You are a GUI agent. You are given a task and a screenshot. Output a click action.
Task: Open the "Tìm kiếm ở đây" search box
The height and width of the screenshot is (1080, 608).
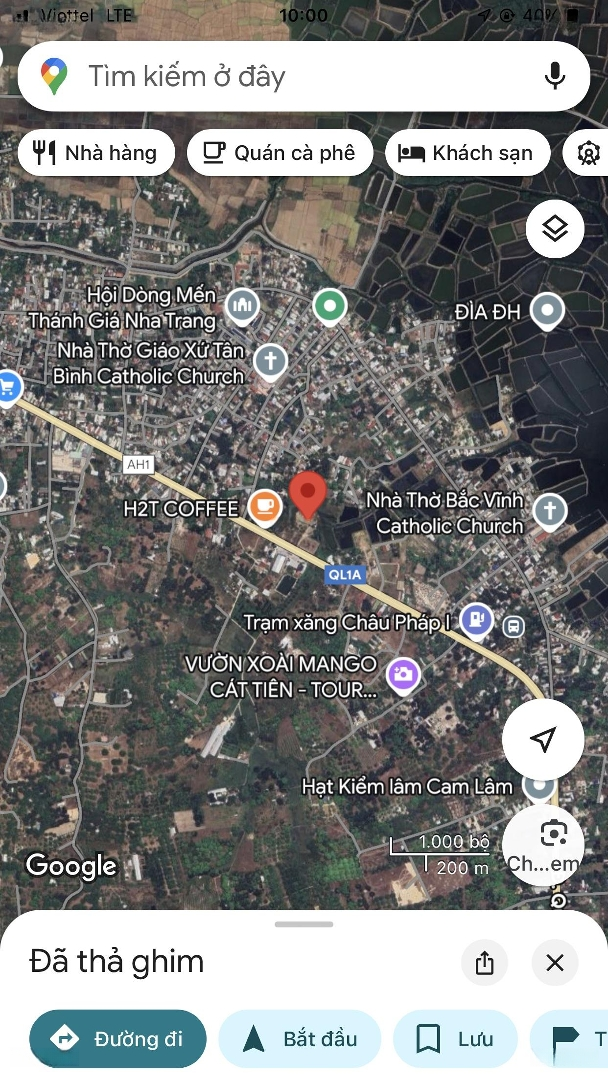click(303, 76)
